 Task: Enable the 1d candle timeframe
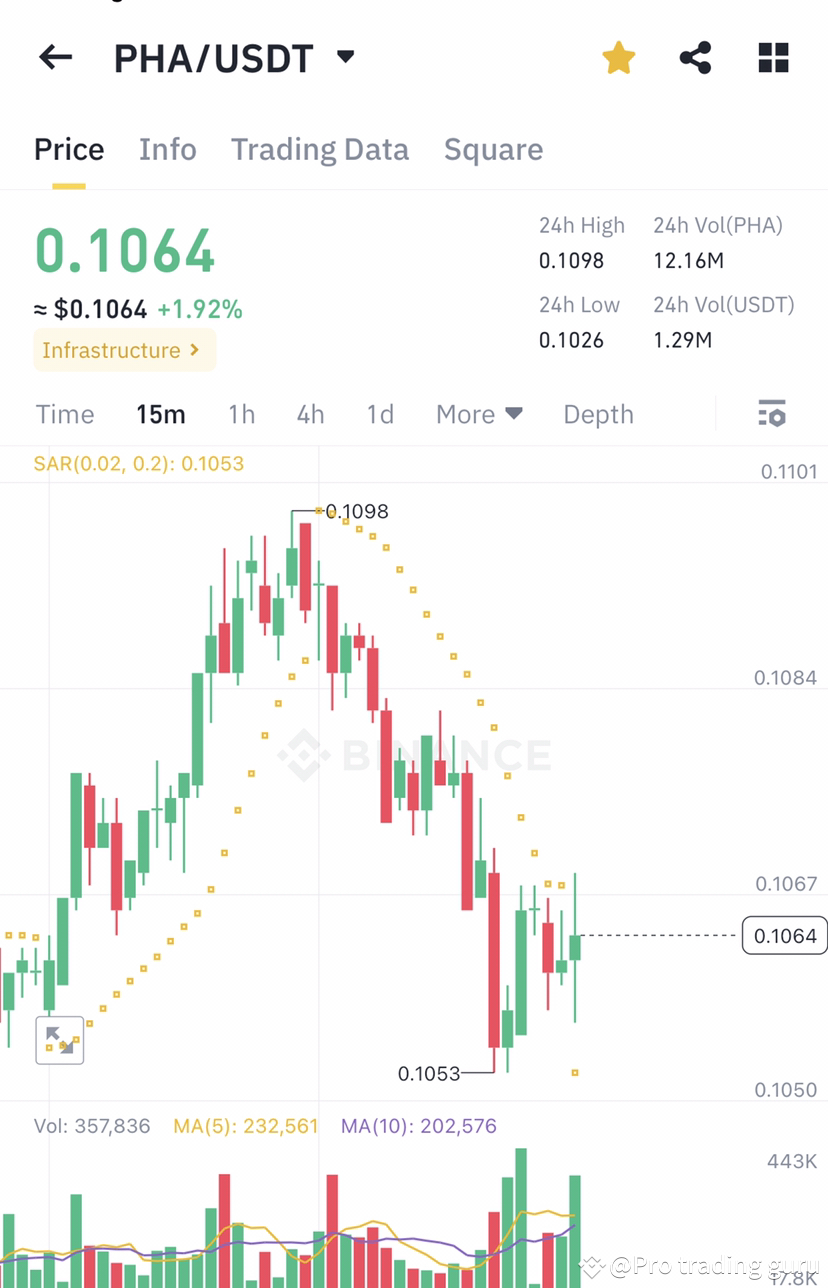[x=380, y=413]
